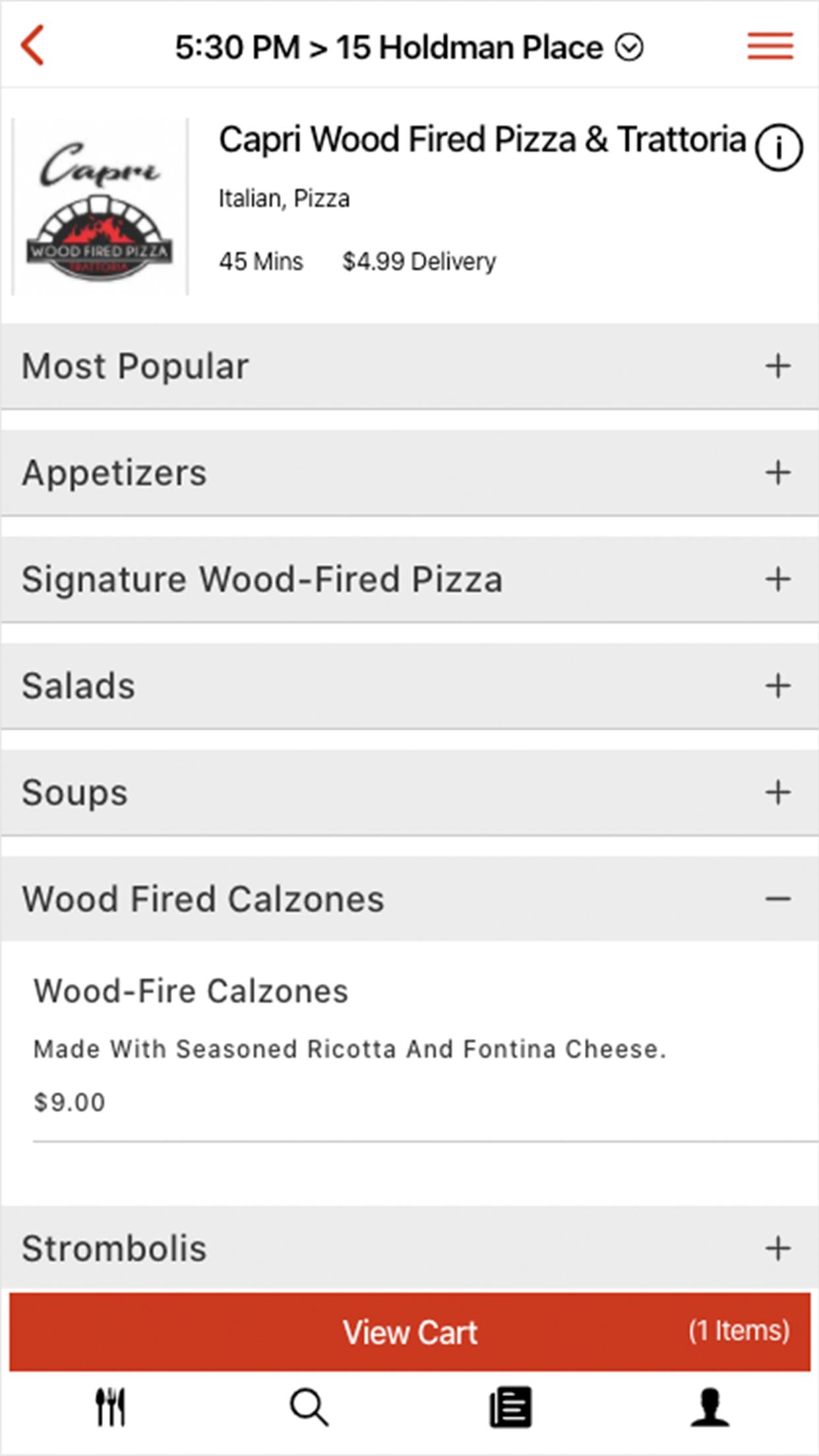Viewport: 819px width, 1456px height.
Task: Expand the Most Popular section
Action: click(409, 366)
